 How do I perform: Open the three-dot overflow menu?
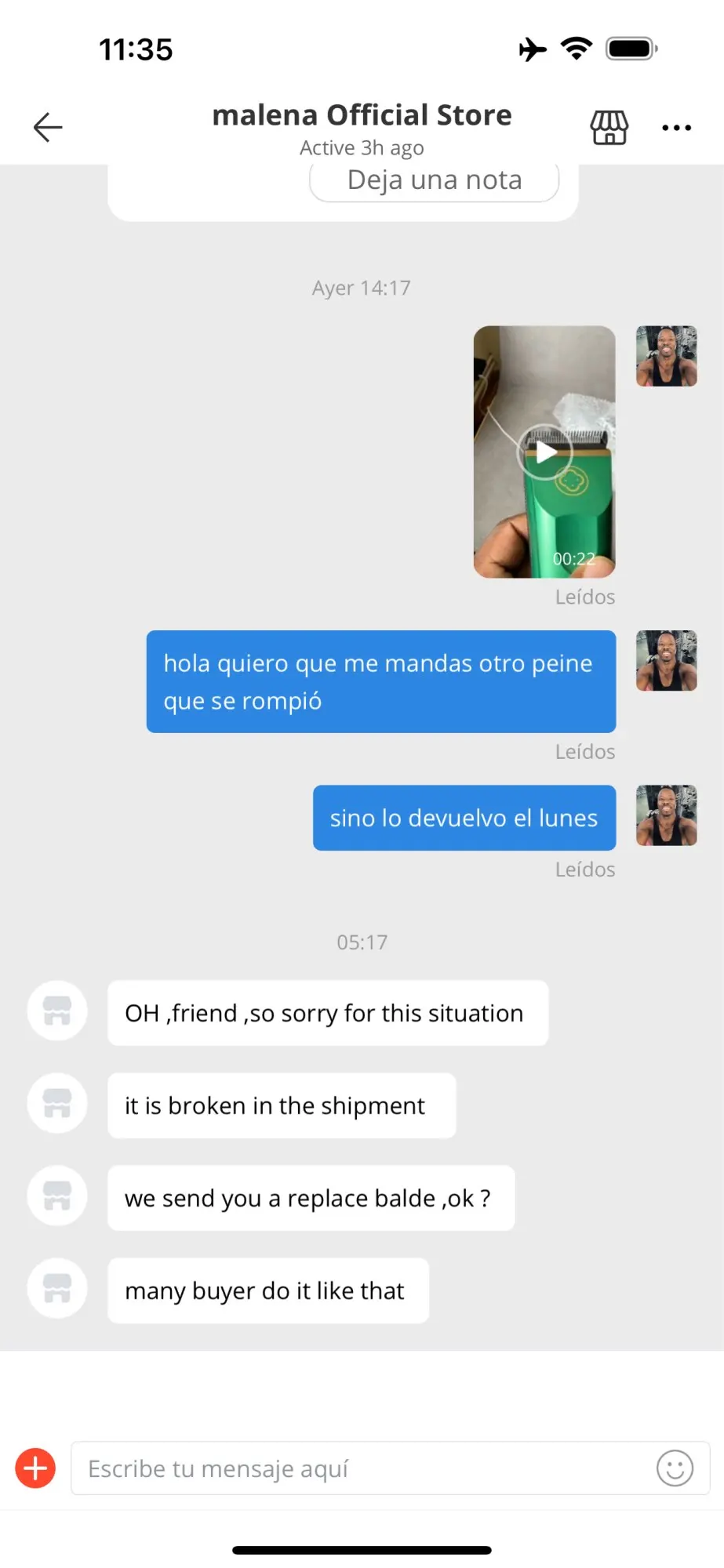(676, 127)
